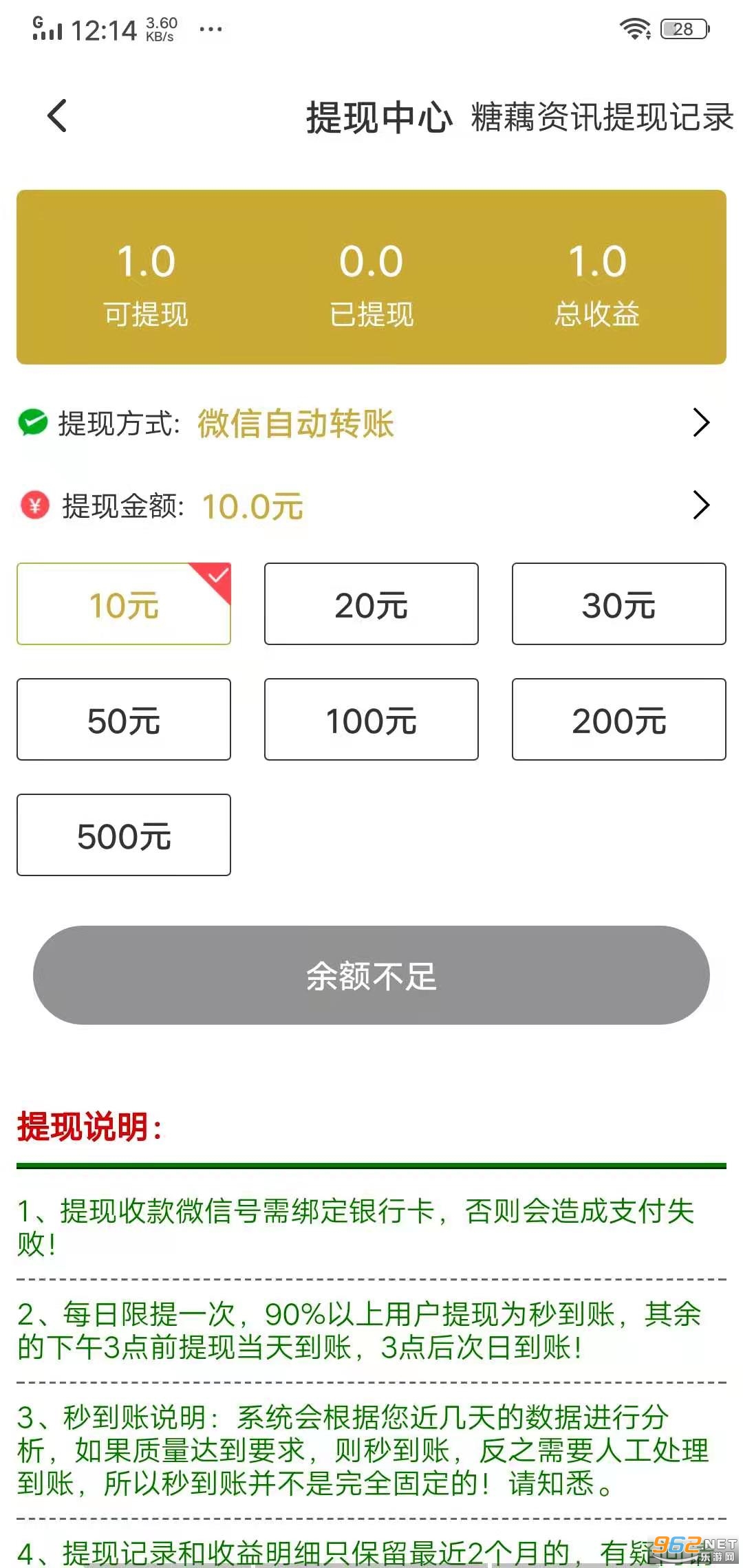Image resolution: width=743 pixels, height=1568 pixels.
Task: Choose the 20元 withdrawal amount
Action: (x=371, y=604)
